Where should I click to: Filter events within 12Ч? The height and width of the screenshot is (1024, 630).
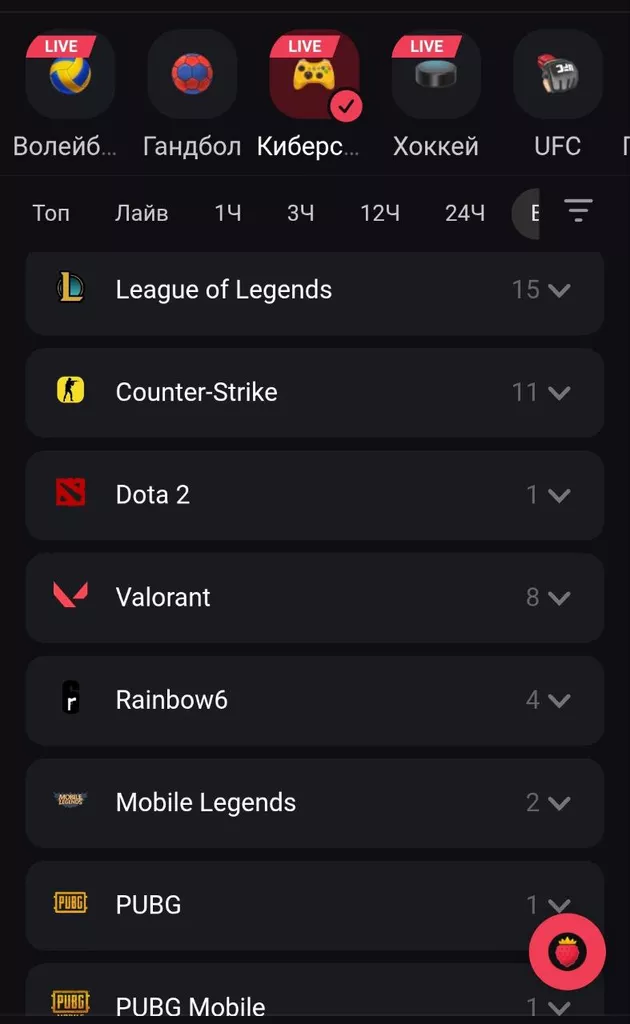(x=380, y=213)
